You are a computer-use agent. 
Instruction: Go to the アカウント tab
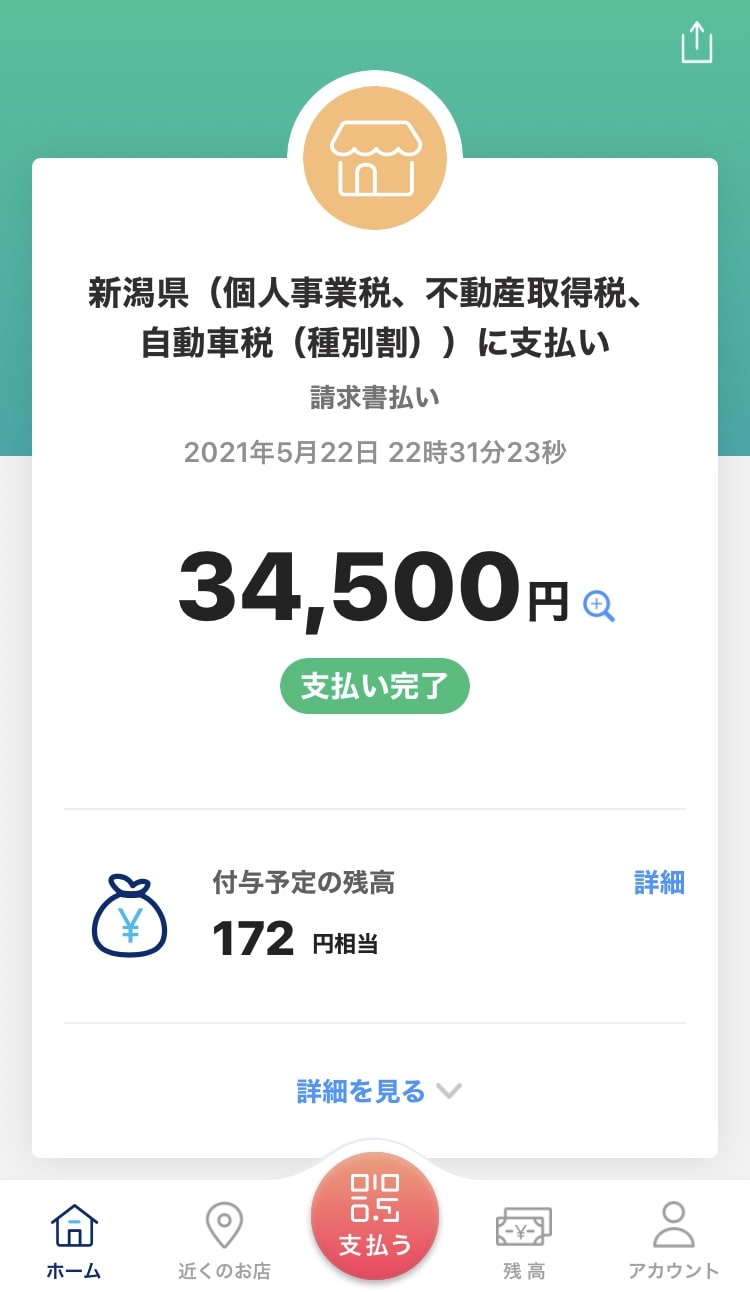coord(673,1240)
